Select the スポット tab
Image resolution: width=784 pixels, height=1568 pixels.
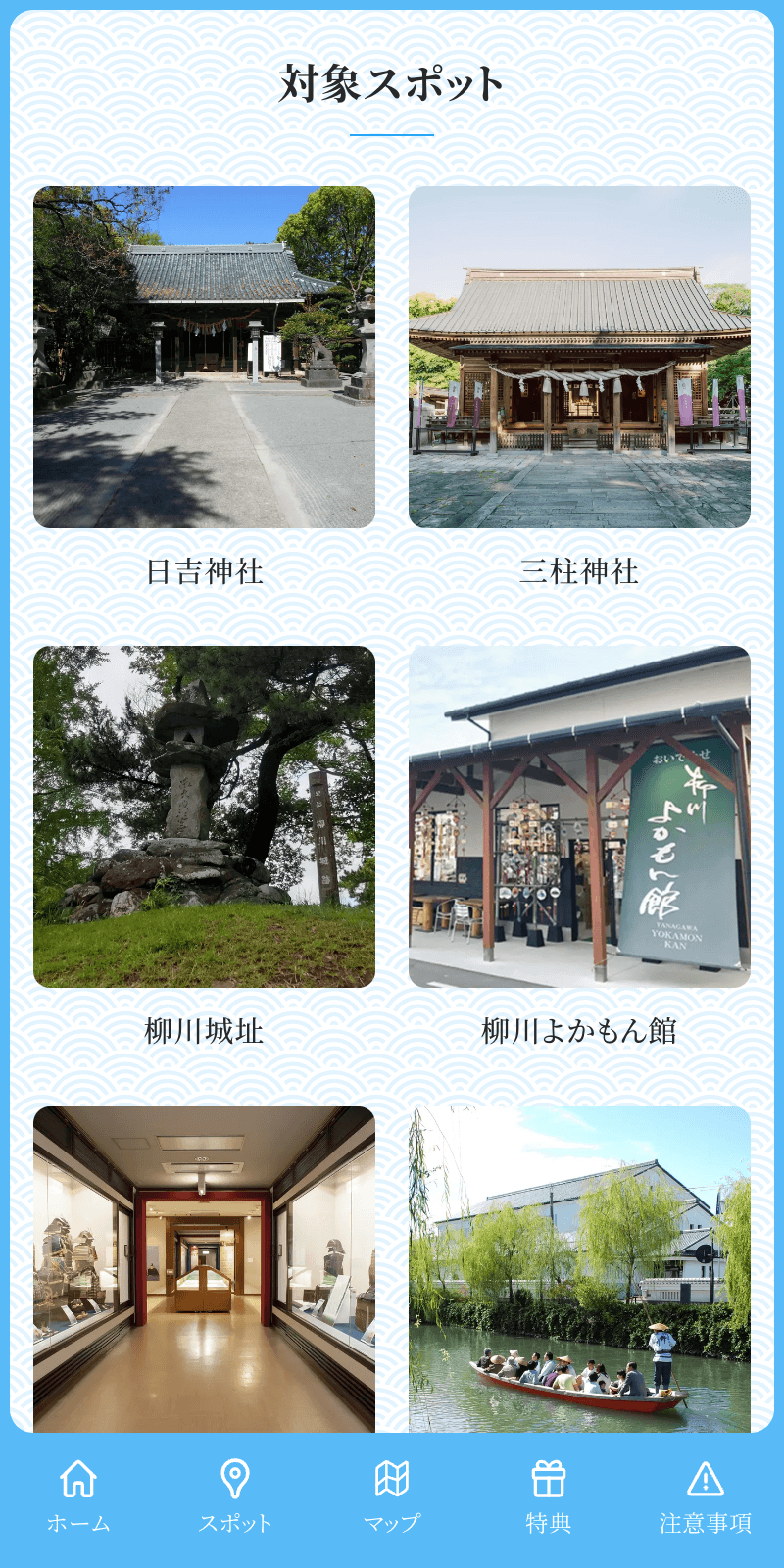[x=235, y=1499]
